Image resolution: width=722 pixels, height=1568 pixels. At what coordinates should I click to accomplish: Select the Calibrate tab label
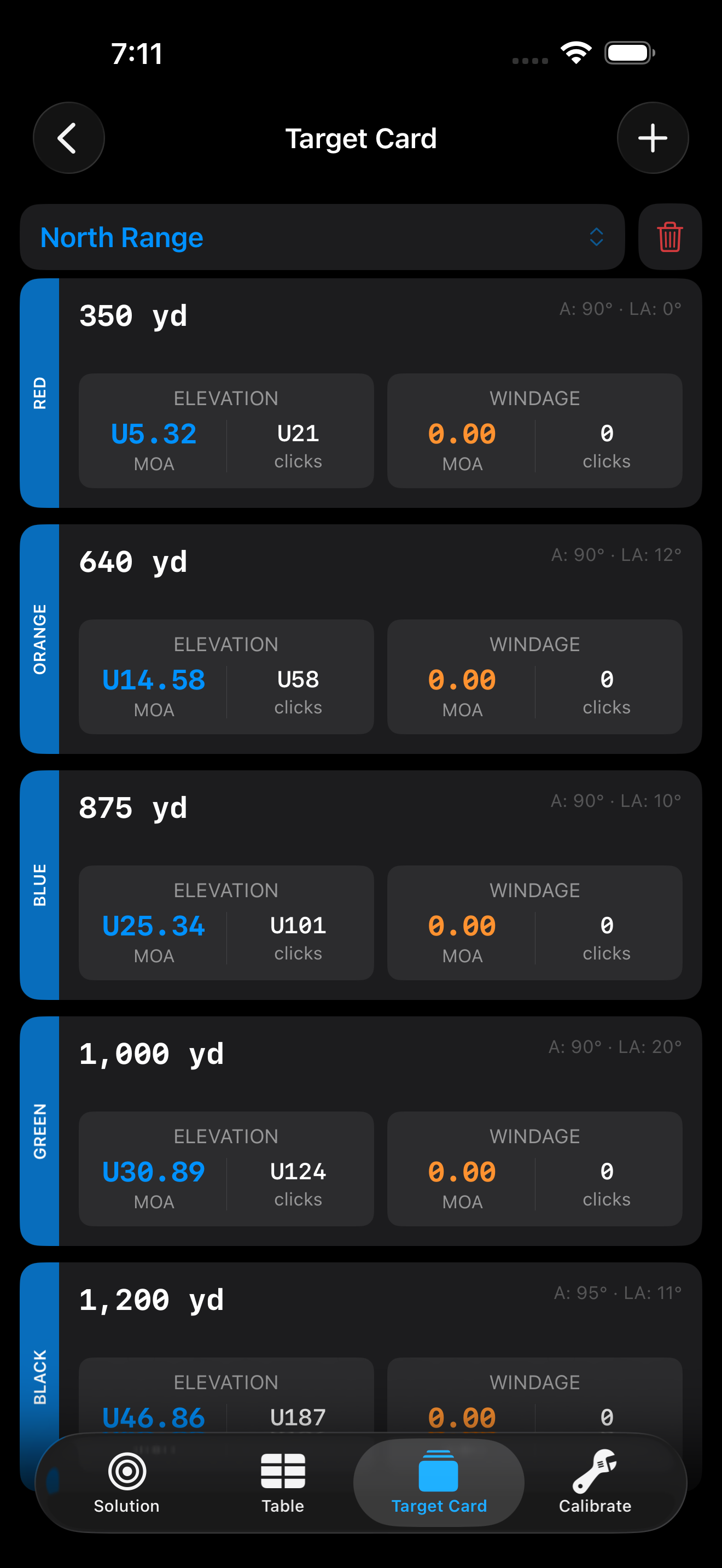tap(595, 1505)
